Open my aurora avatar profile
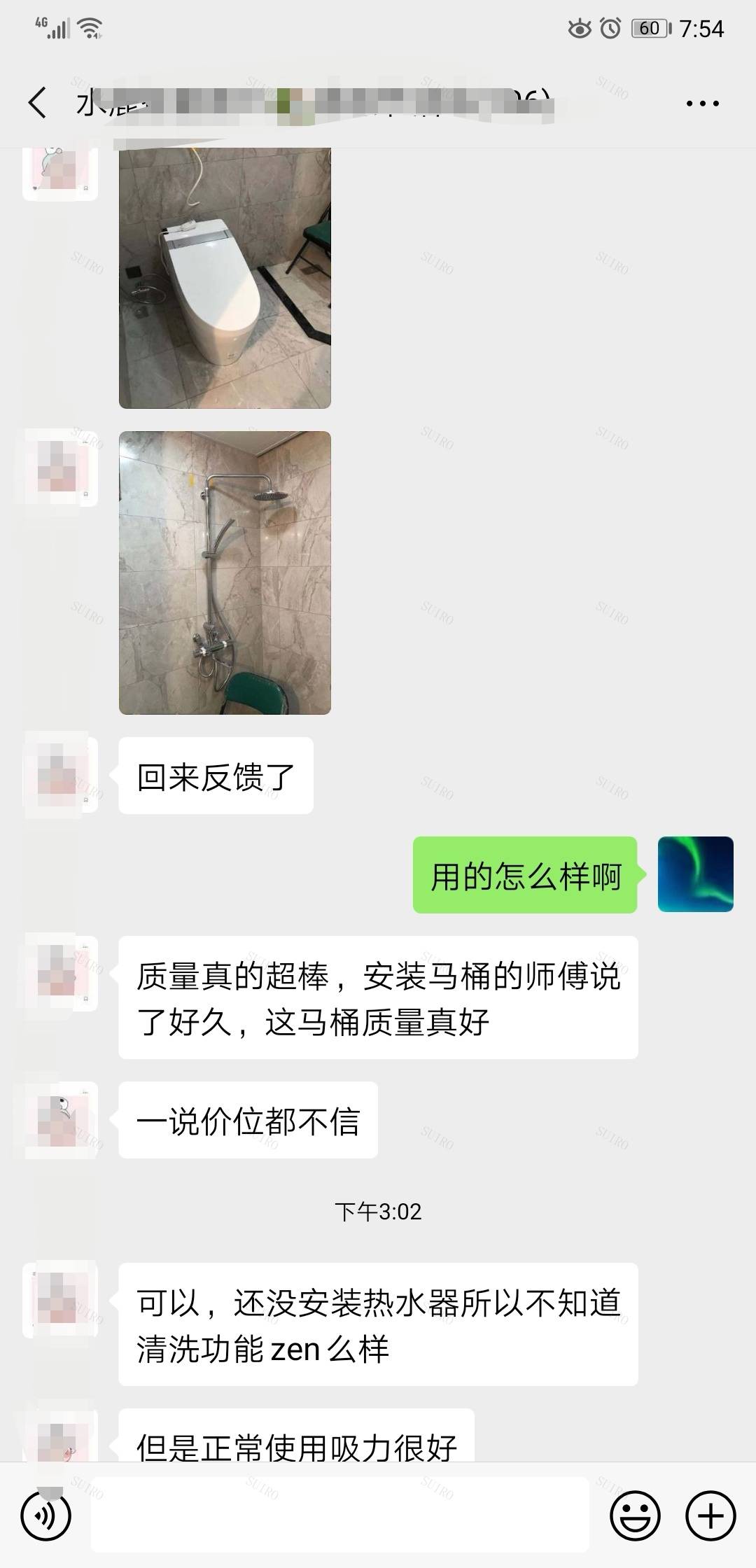Viewport: 756px width, 1568px height. pos(695,874)
